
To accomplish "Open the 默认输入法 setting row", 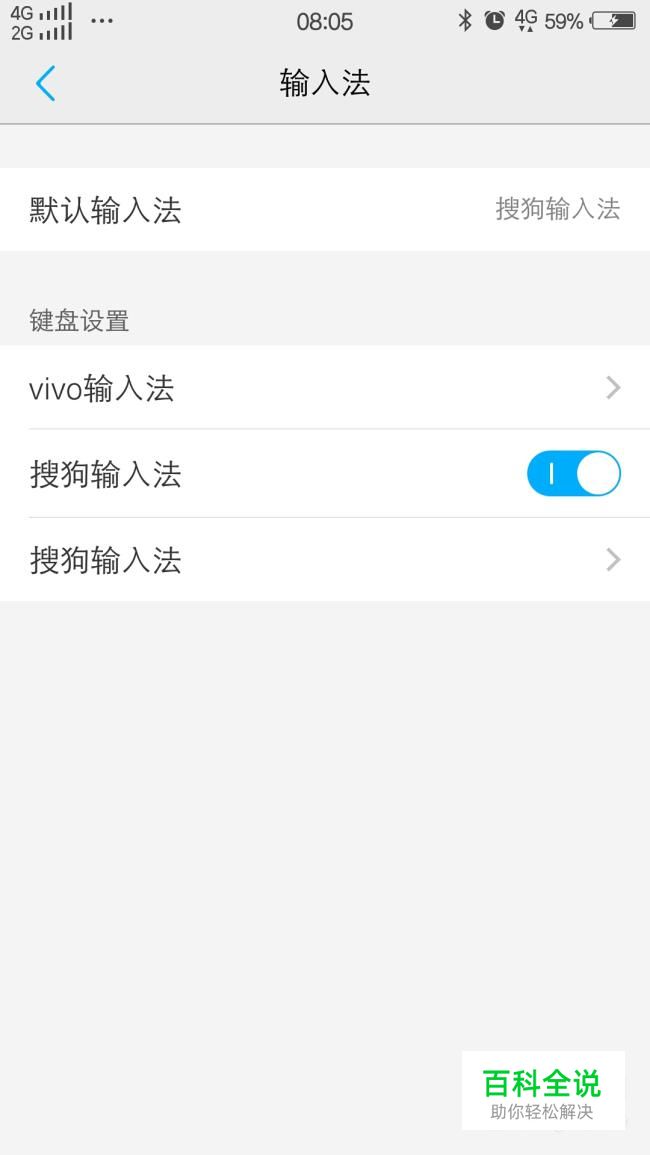I will point(325,209).
